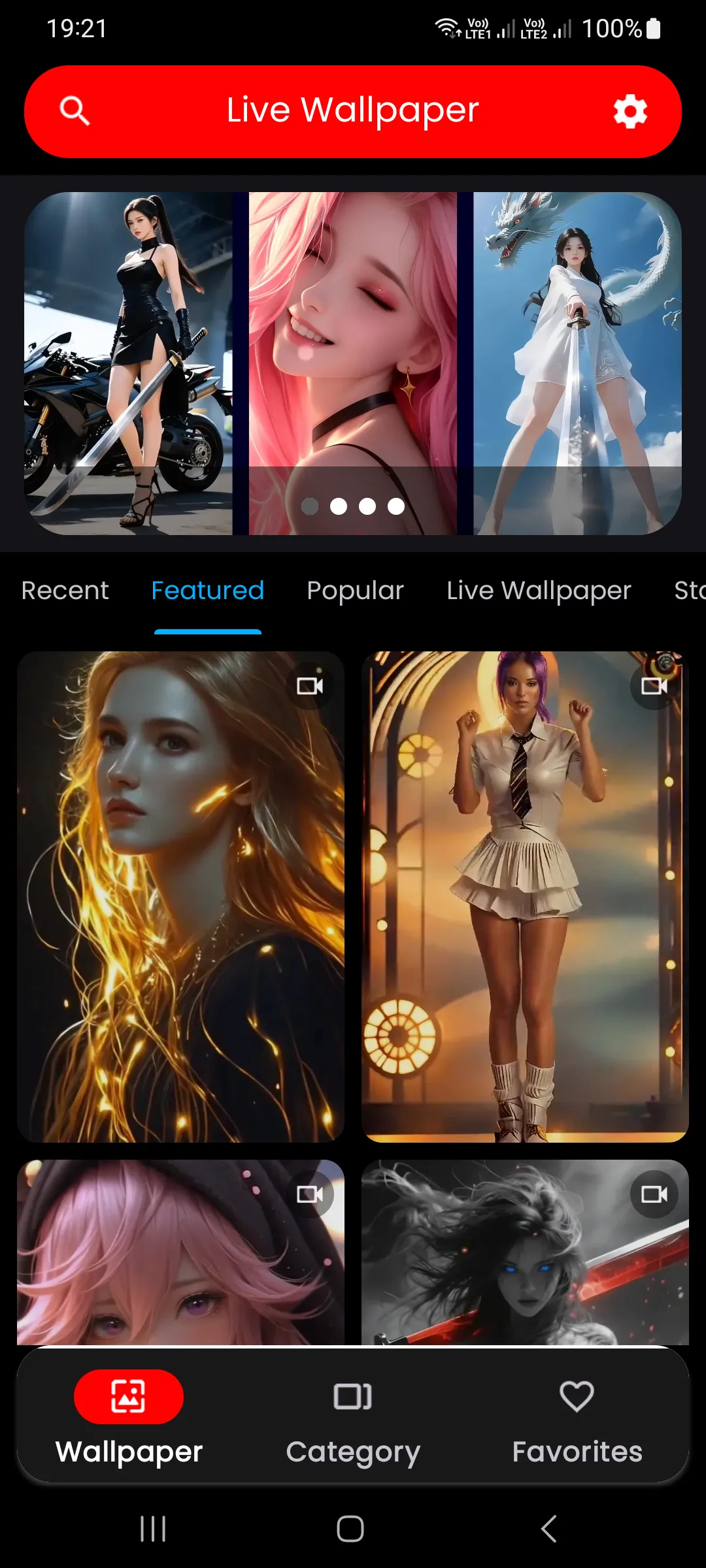Switch to the Recent tab
This screenshot has width=706, height=1568.
[x=65, y=591]
